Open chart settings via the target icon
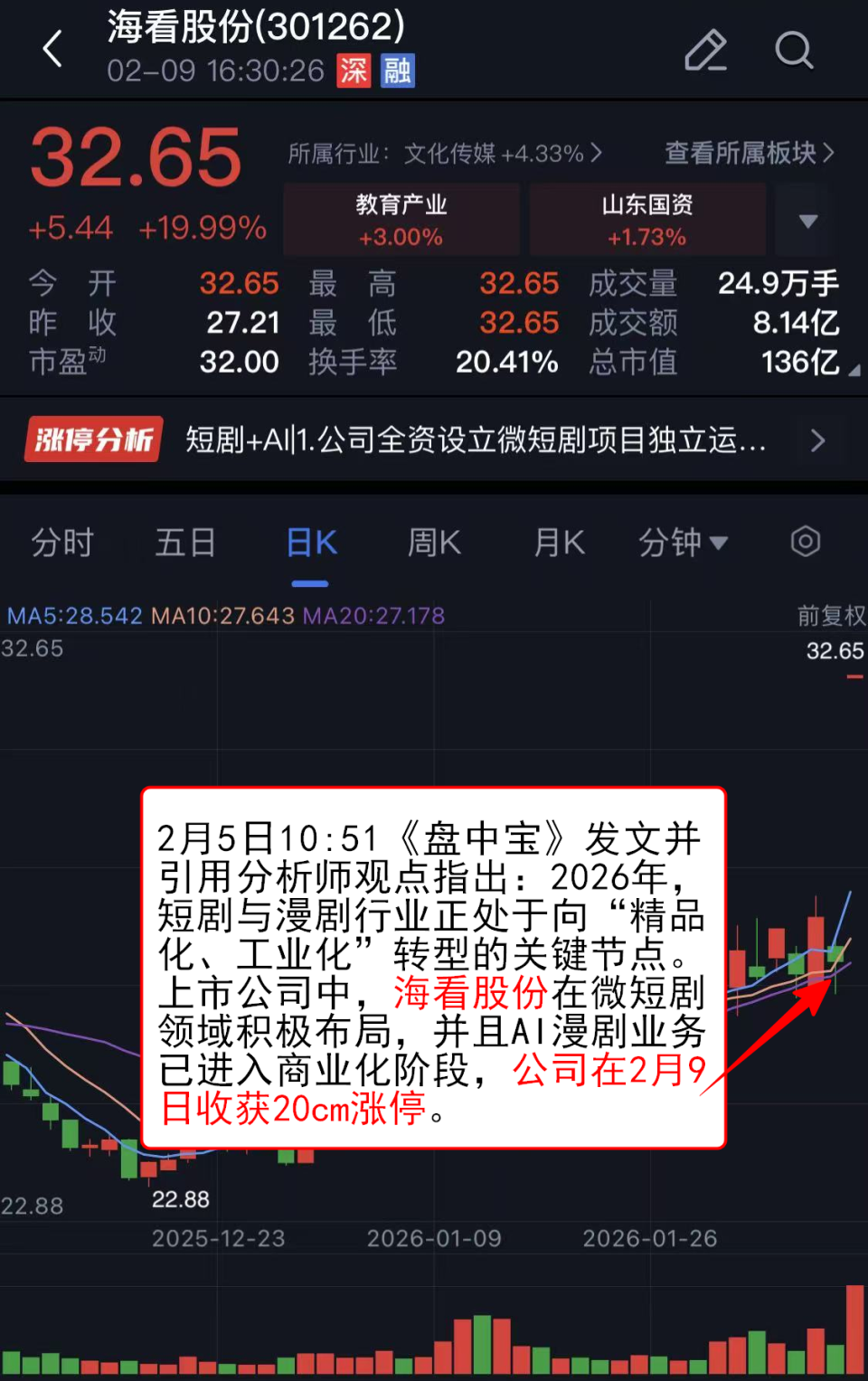The image size is (868, 1381). coord(804,541)
